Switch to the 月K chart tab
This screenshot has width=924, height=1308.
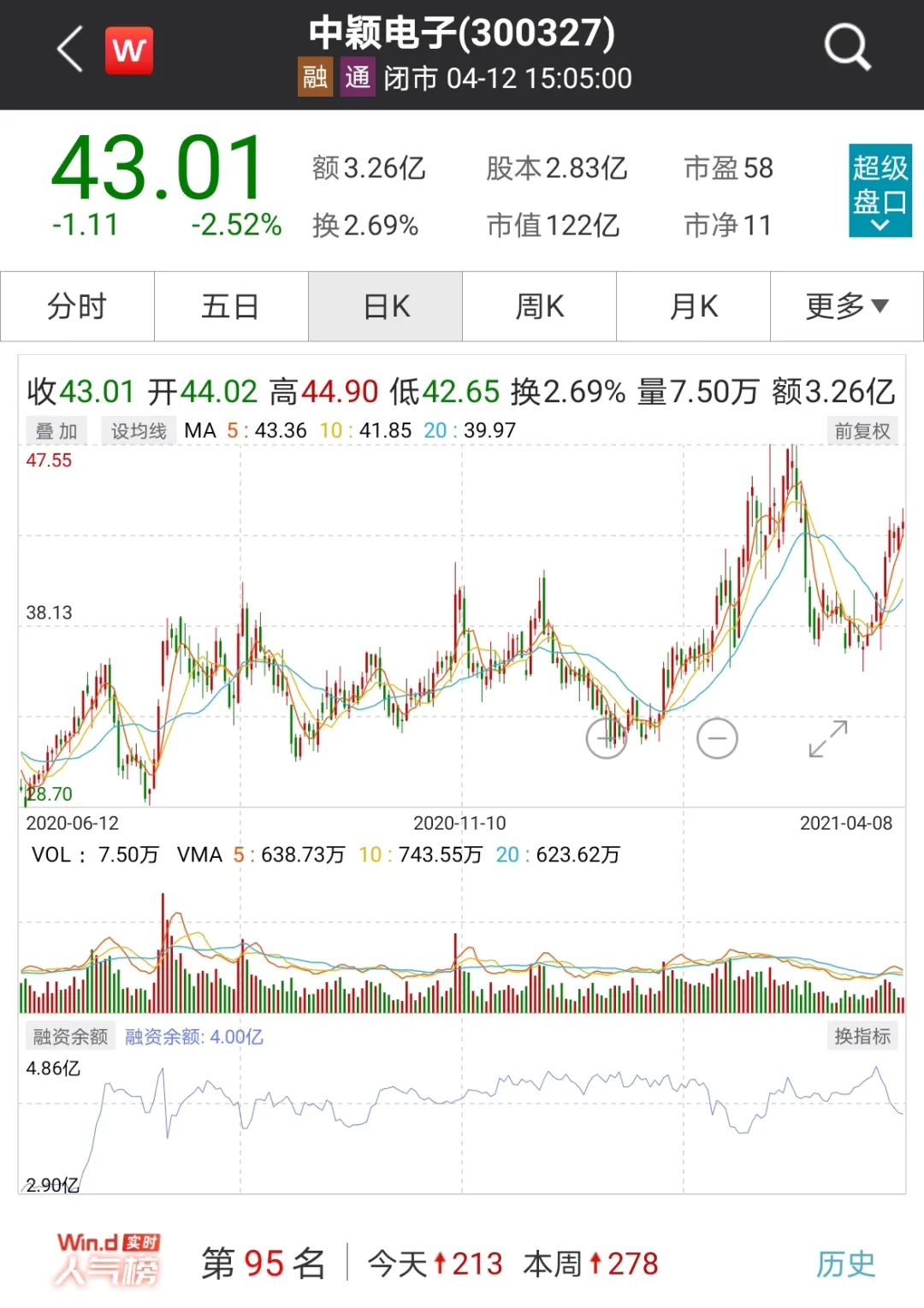coord(693,306)
